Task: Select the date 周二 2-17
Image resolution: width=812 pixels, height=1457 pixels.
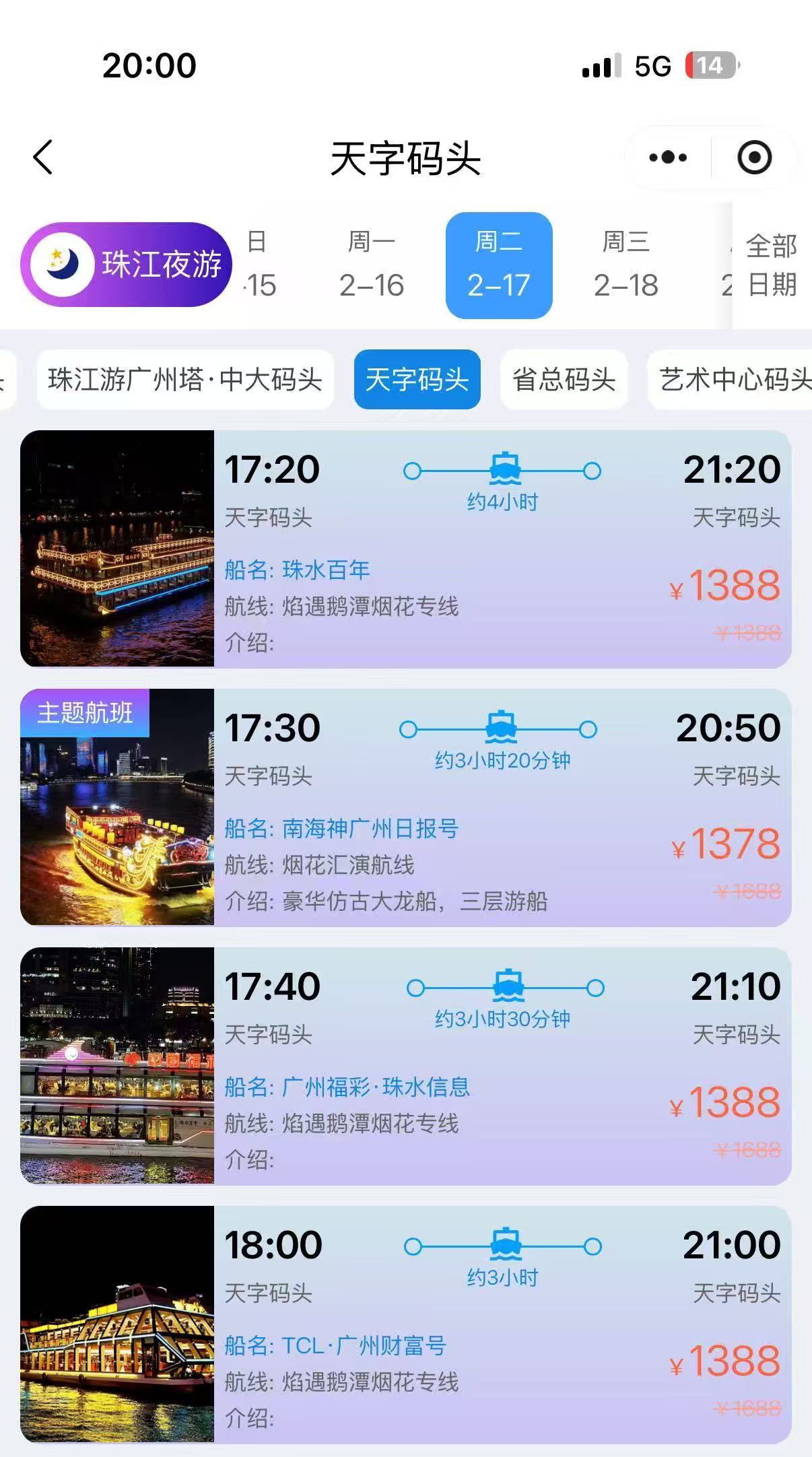Action: tap(498, 264)
